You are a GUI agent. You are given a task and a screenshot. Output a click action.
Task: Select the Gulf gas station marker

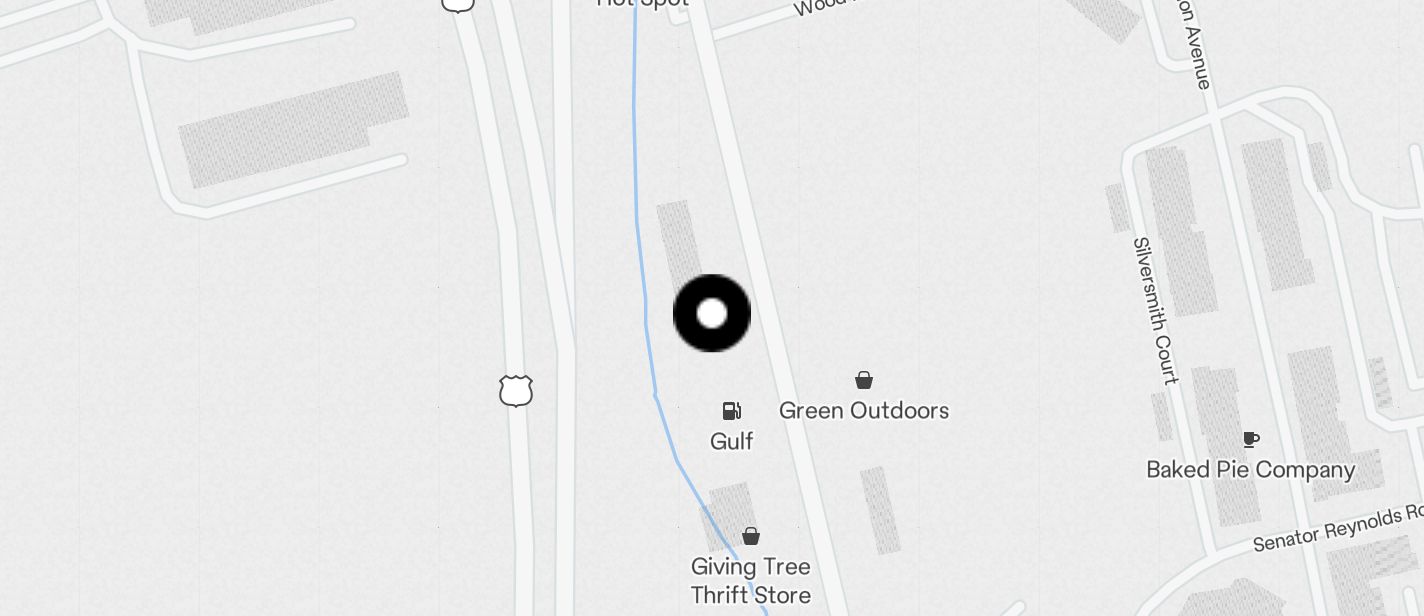(x=732, y=411)
